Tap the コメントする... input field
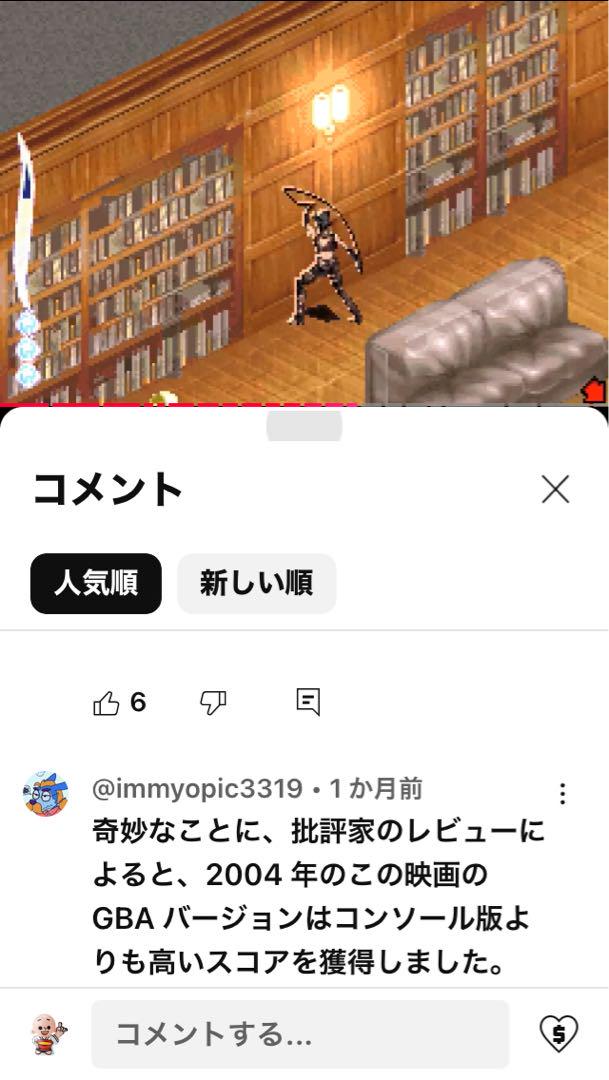This screenshot has height=1080, width=609. pyautogui.click(x=300, y=1034)
